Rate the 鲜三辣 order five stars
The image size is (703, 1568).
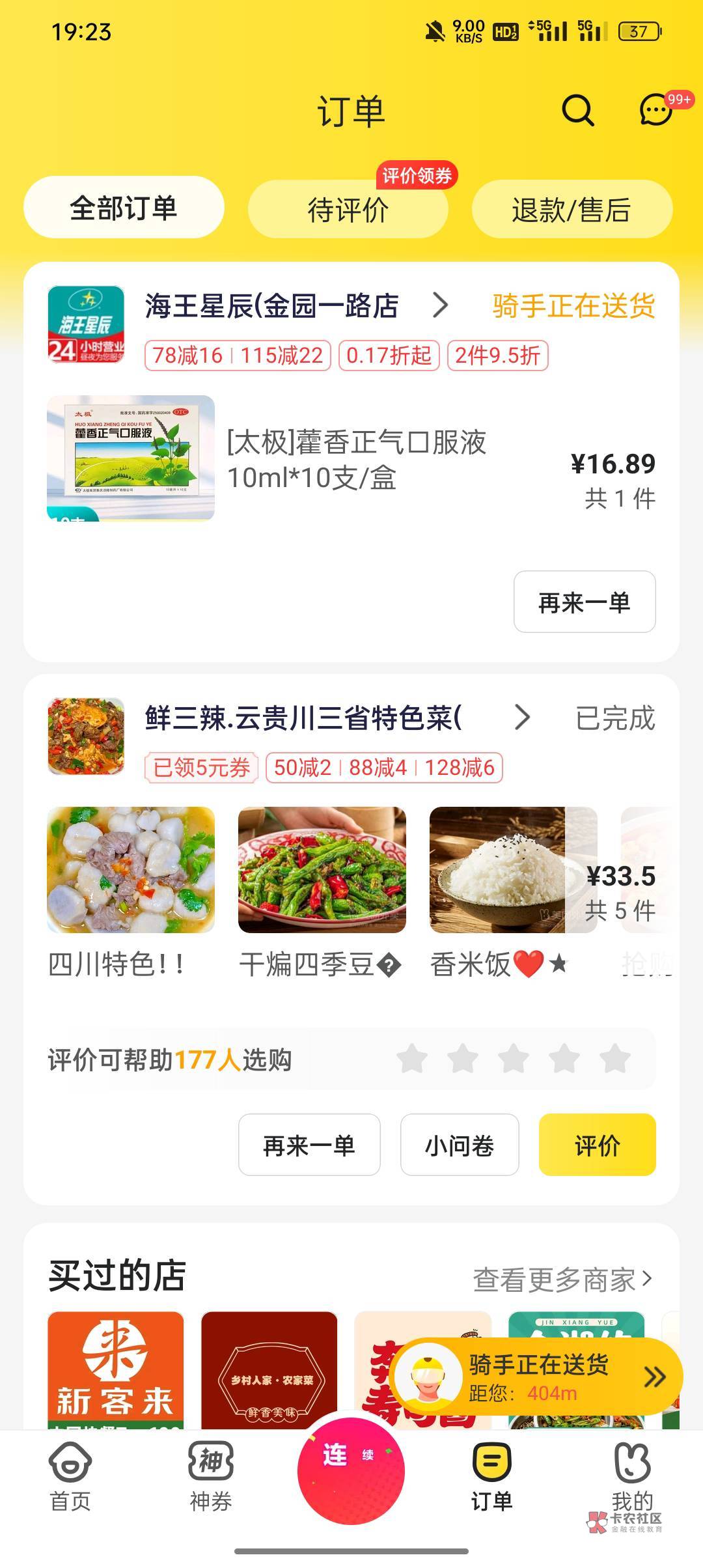click(x=615, y=1059)
